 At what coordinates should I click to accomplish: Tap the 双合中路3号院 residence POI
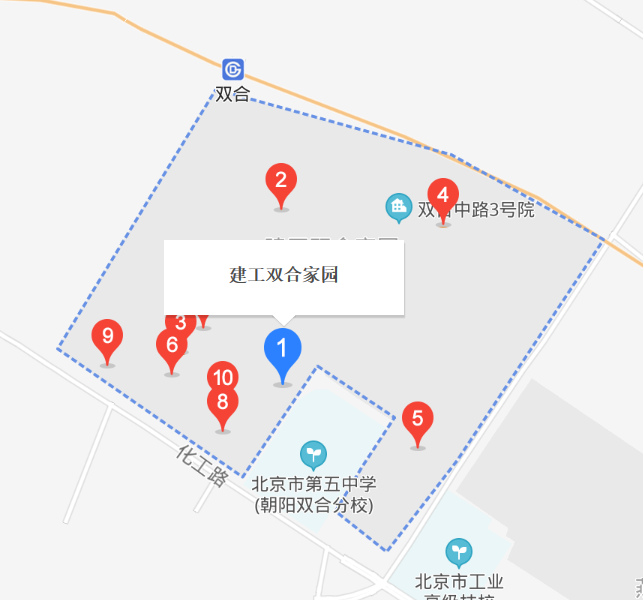coord(399,208)
